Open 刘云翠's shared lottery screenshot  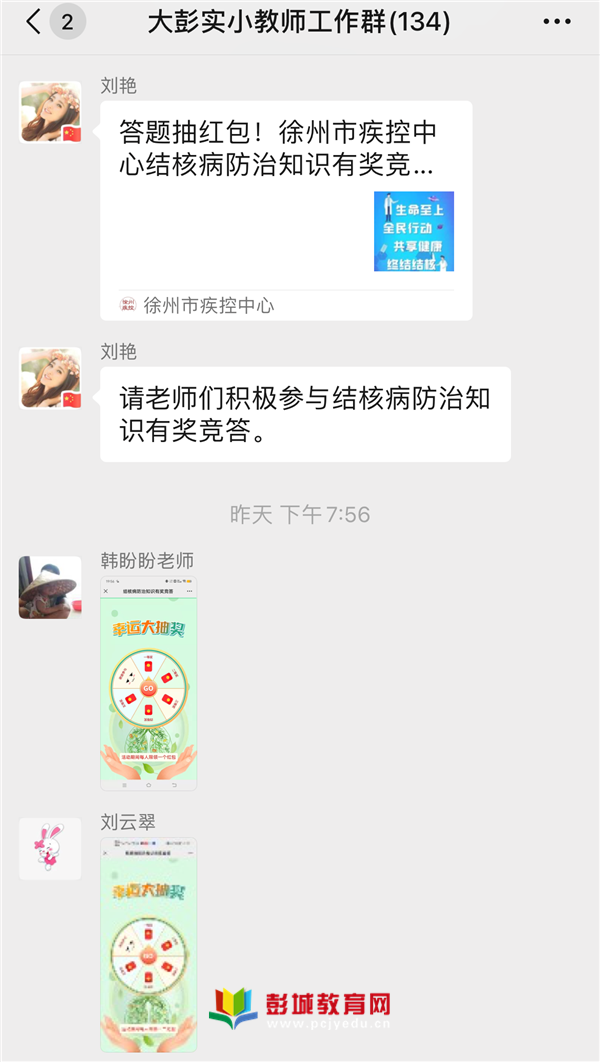pyautogui.click(x=149, y=943)
